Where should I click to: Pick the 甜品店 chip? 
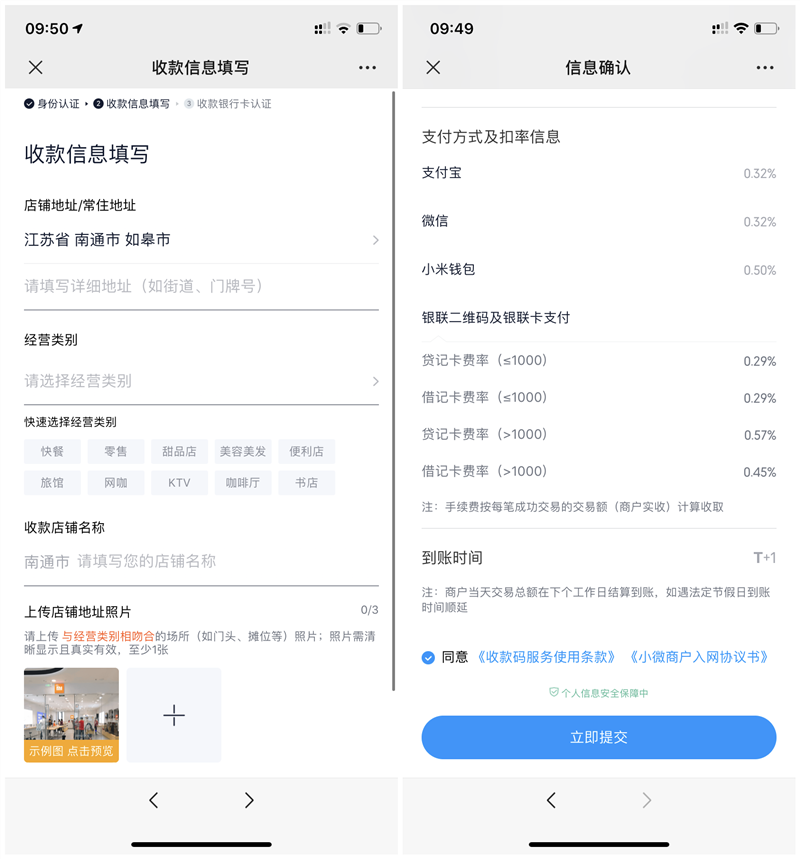click(179, 451)
